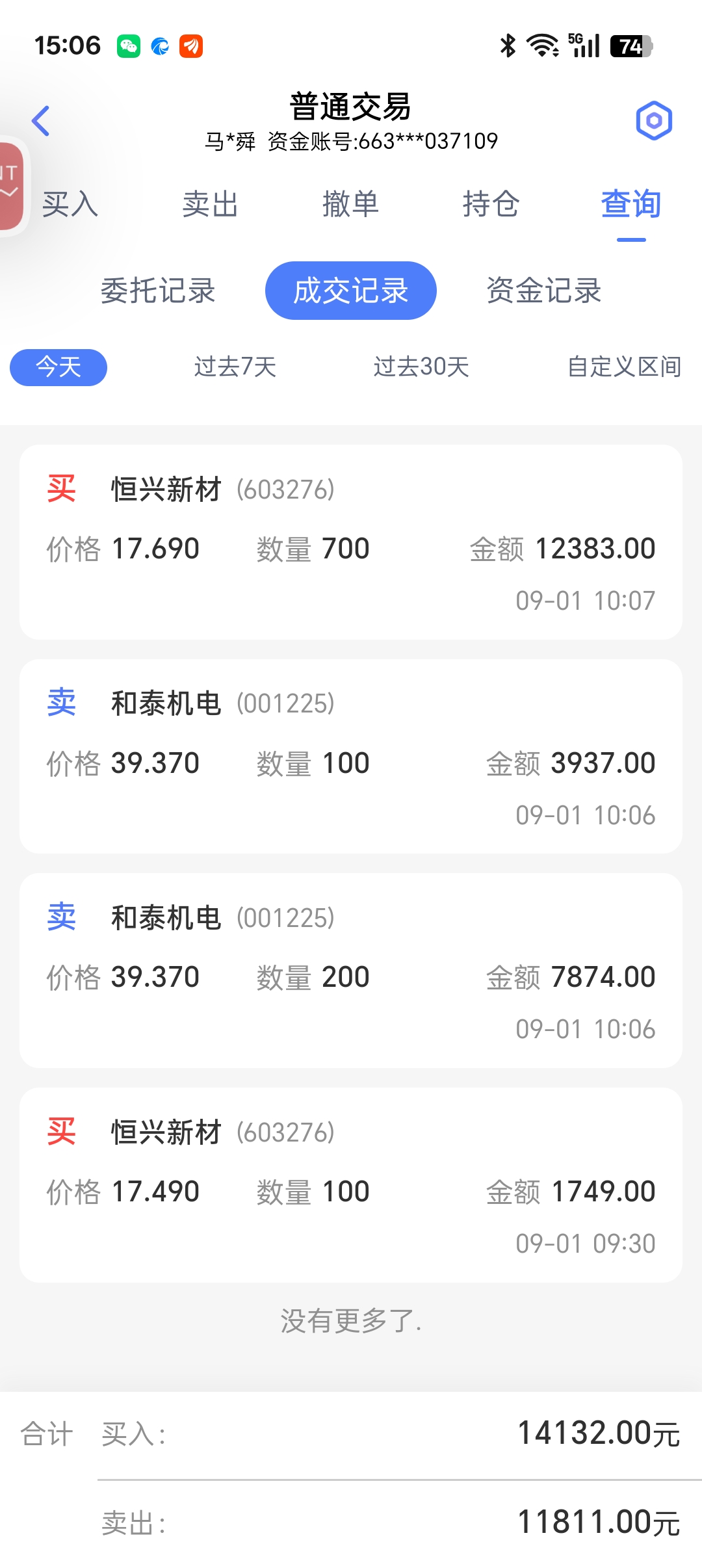
Task: Show records from 过去30天
Action: click(421, 367)
